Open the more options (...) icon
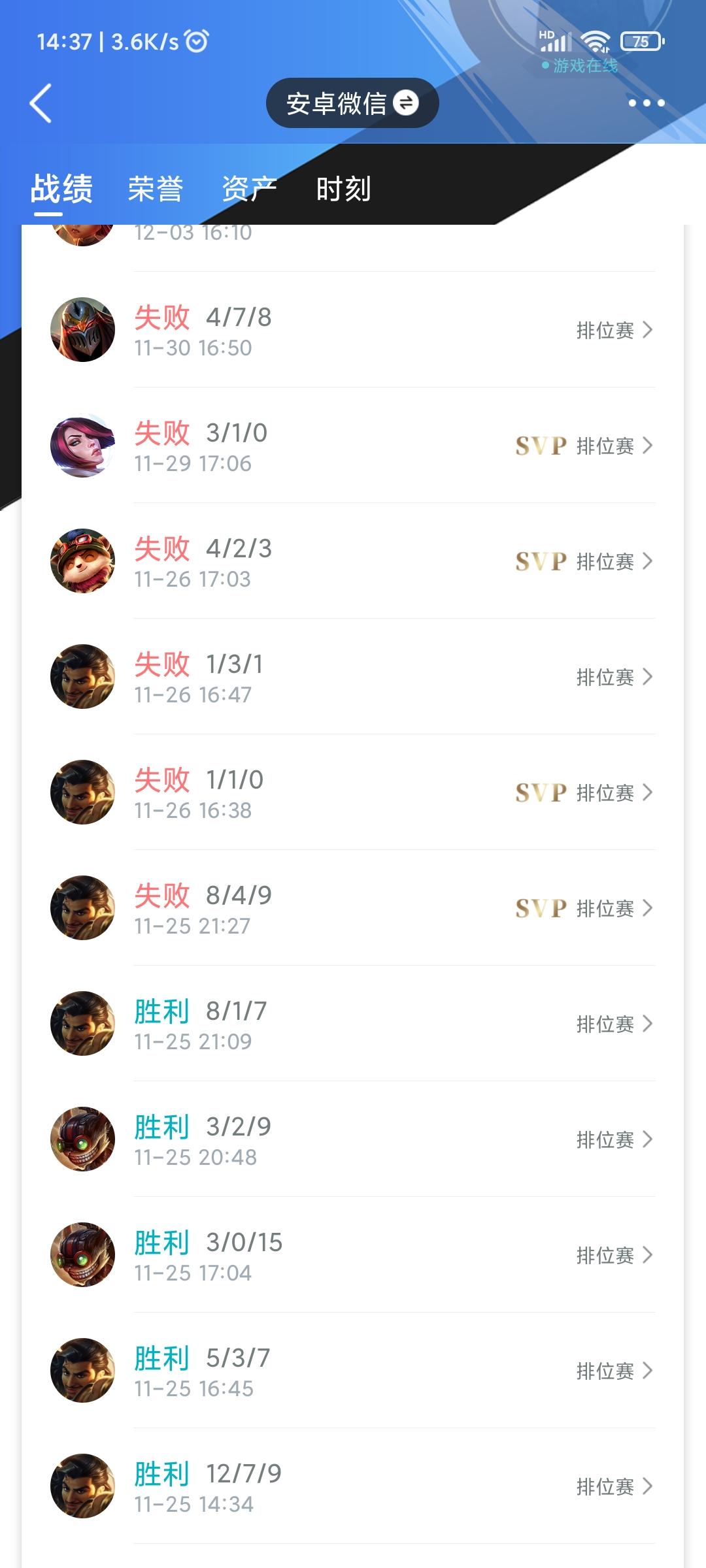 coord(646,103)
